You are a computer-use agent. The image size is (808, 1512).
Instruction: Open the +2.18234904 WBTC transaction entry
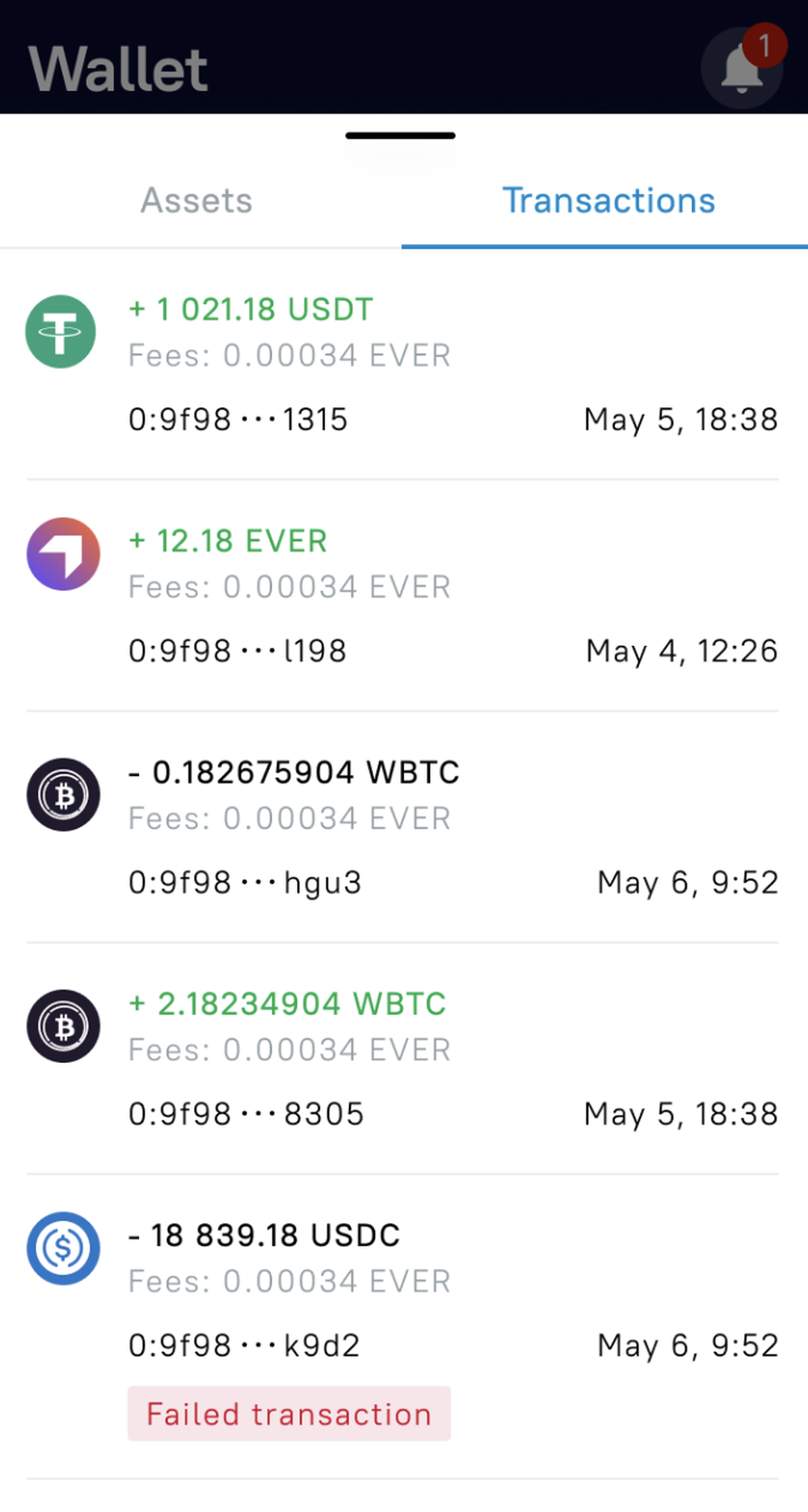[287, 1004]
